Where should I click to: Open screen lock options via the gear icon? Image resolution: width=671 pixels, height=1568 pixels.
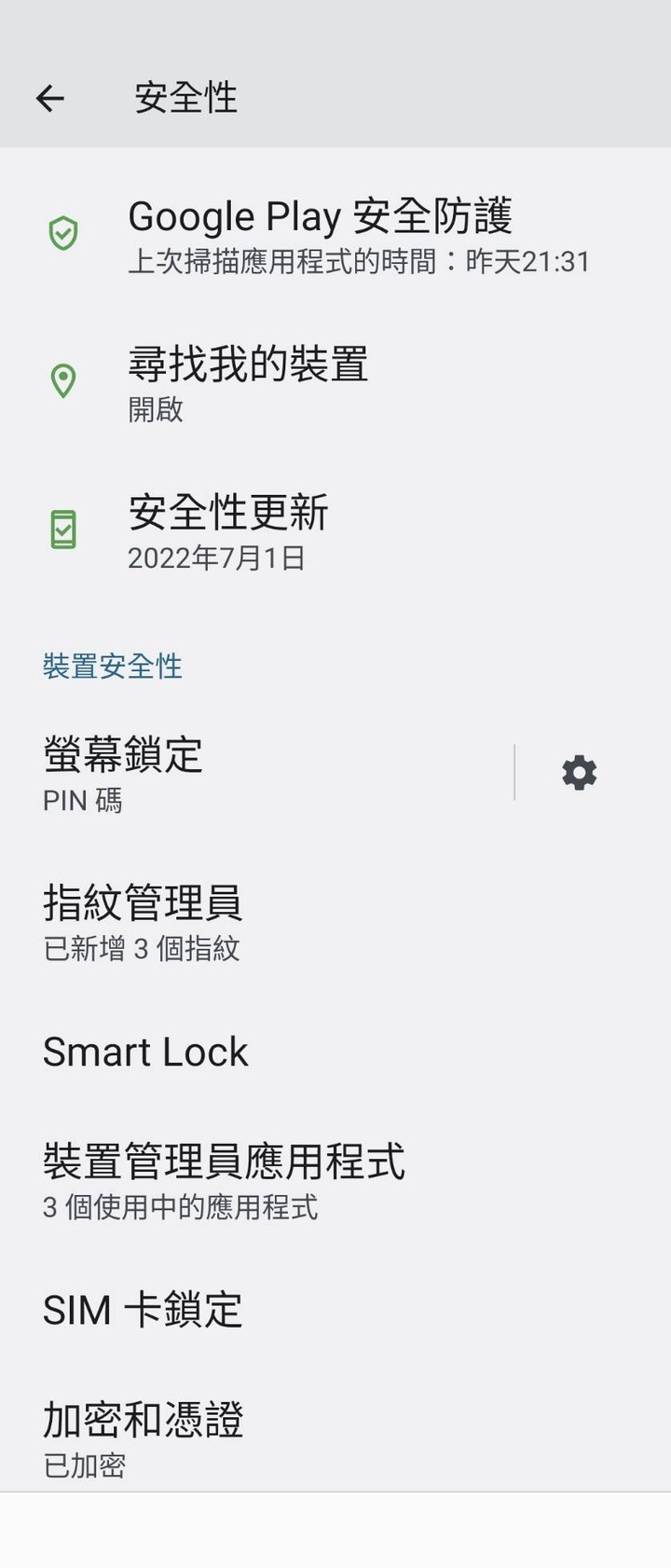pyautogui.click(x=578, y=772)
